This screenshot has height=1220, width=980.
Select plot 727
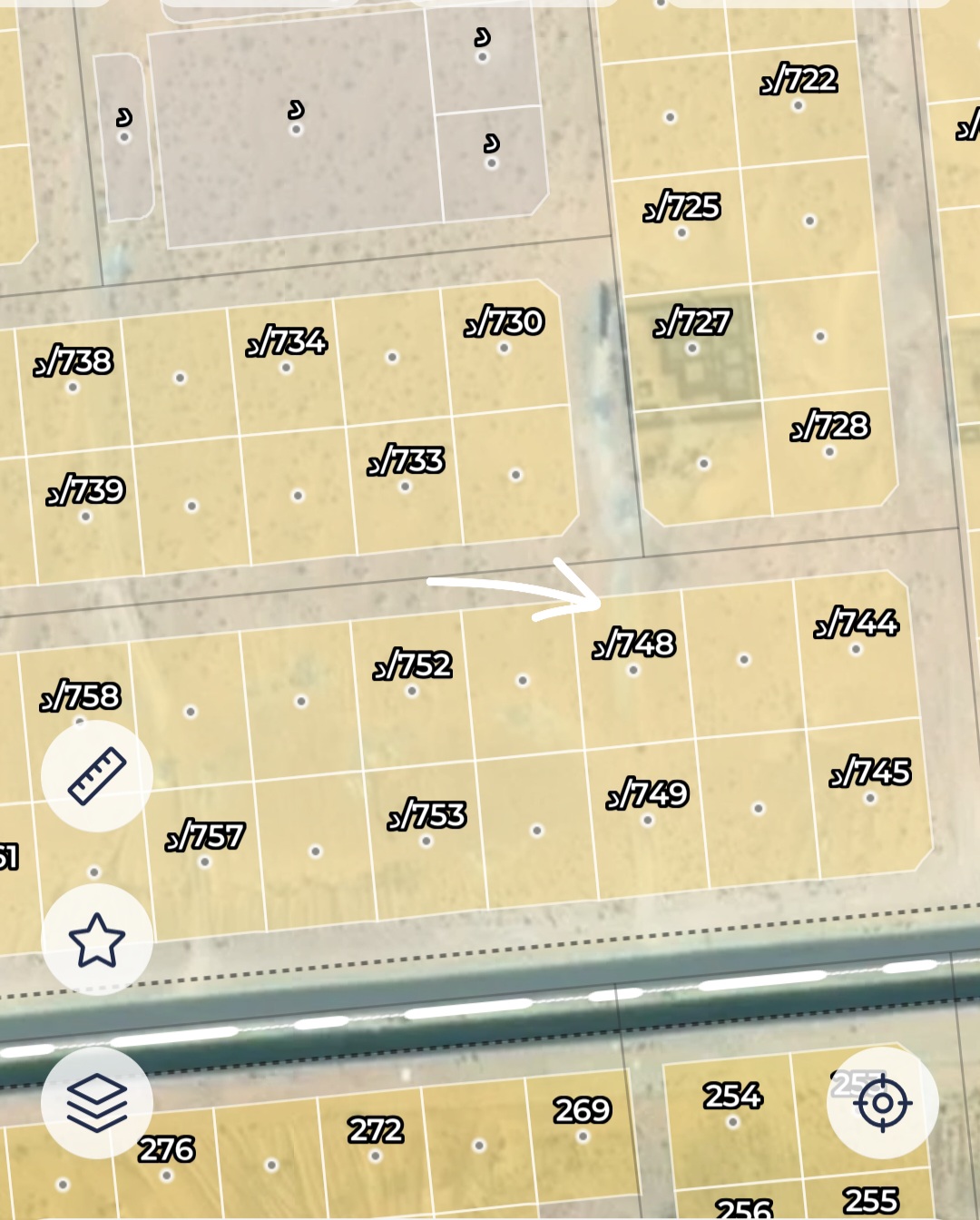coord(692,348)
